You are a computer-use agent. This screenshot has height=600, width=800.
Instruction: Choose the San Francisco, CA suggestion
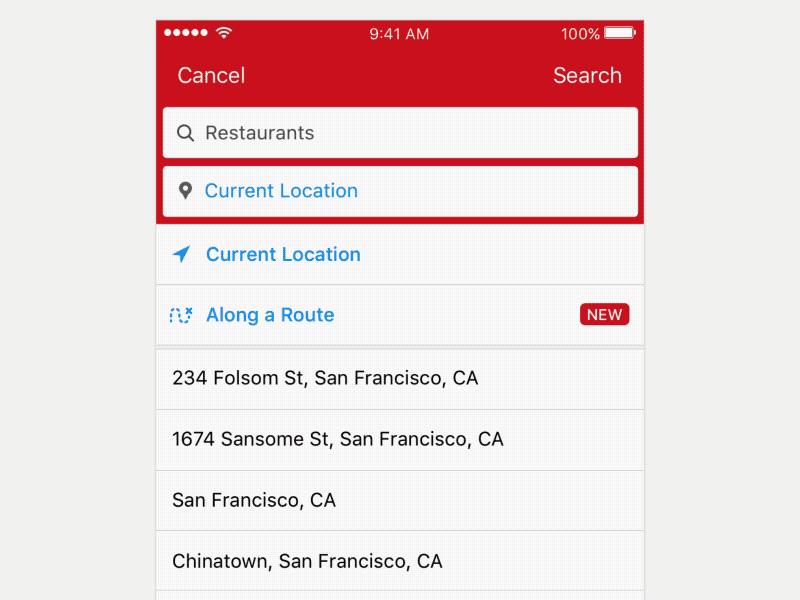[x=254, y=500]
